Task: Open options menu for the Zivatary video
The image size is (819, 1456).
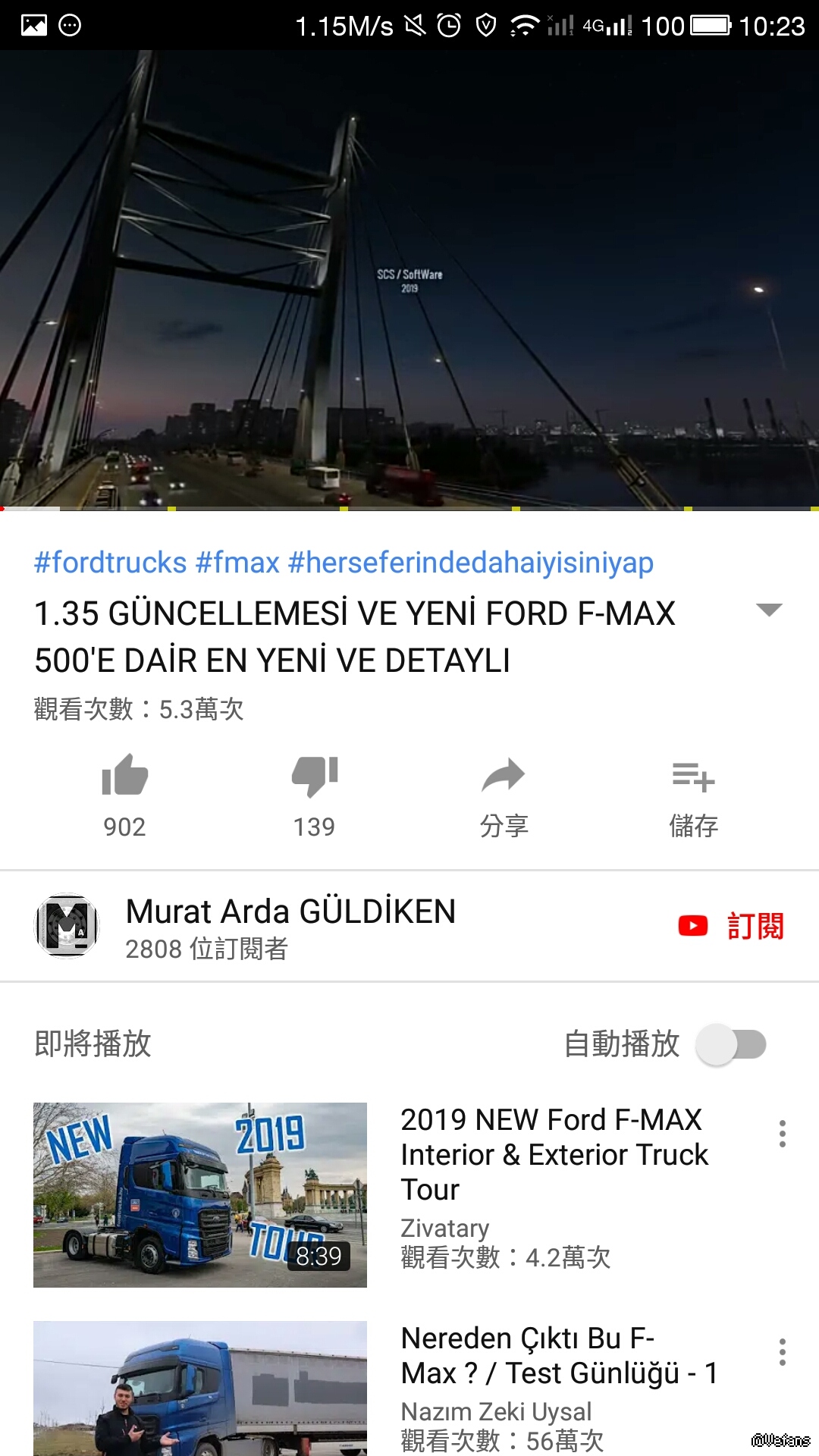Action: 782,1134
